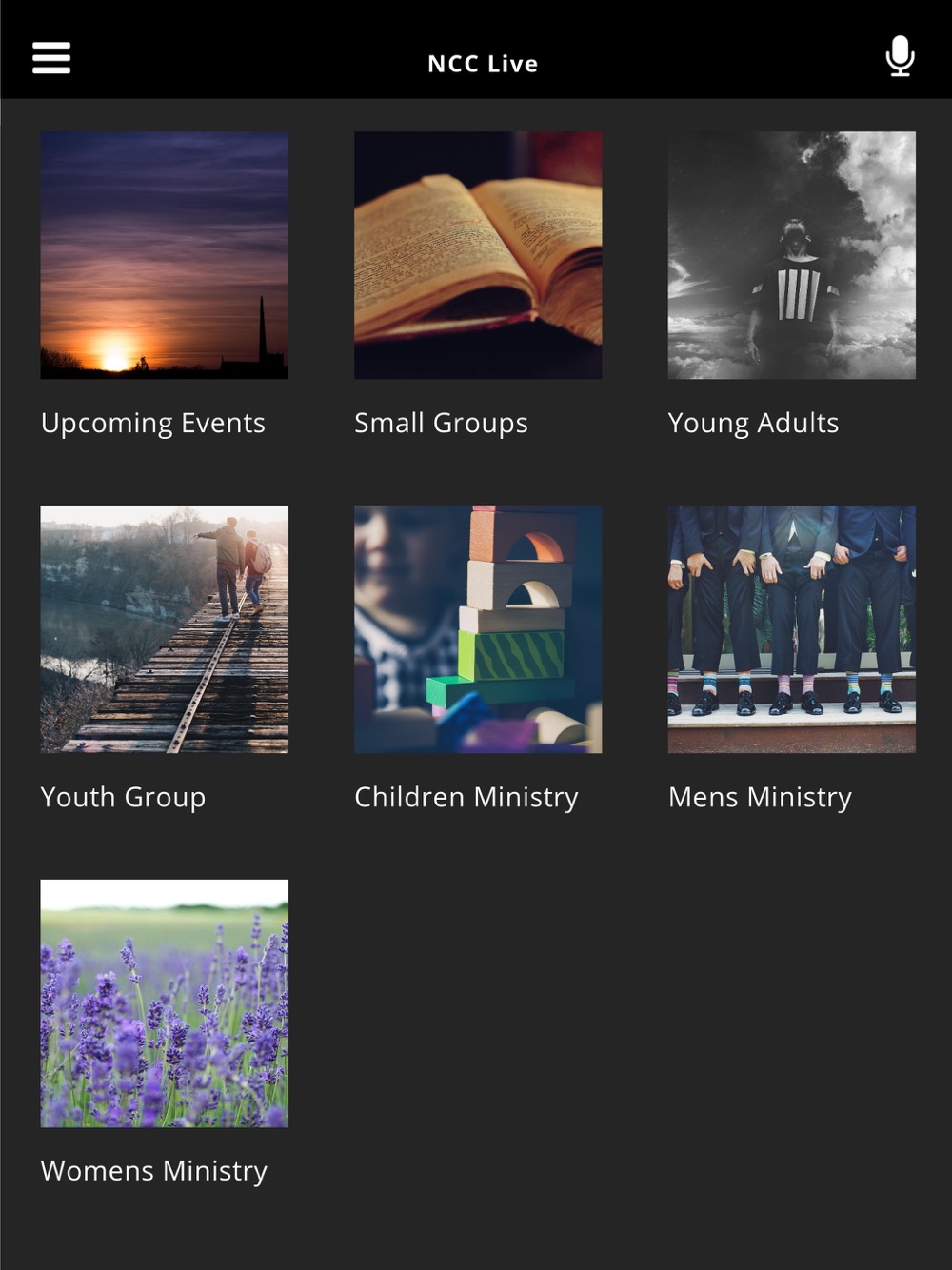Open Children Ministry
Screen dimensions: 952x1270
coord(478,629)
